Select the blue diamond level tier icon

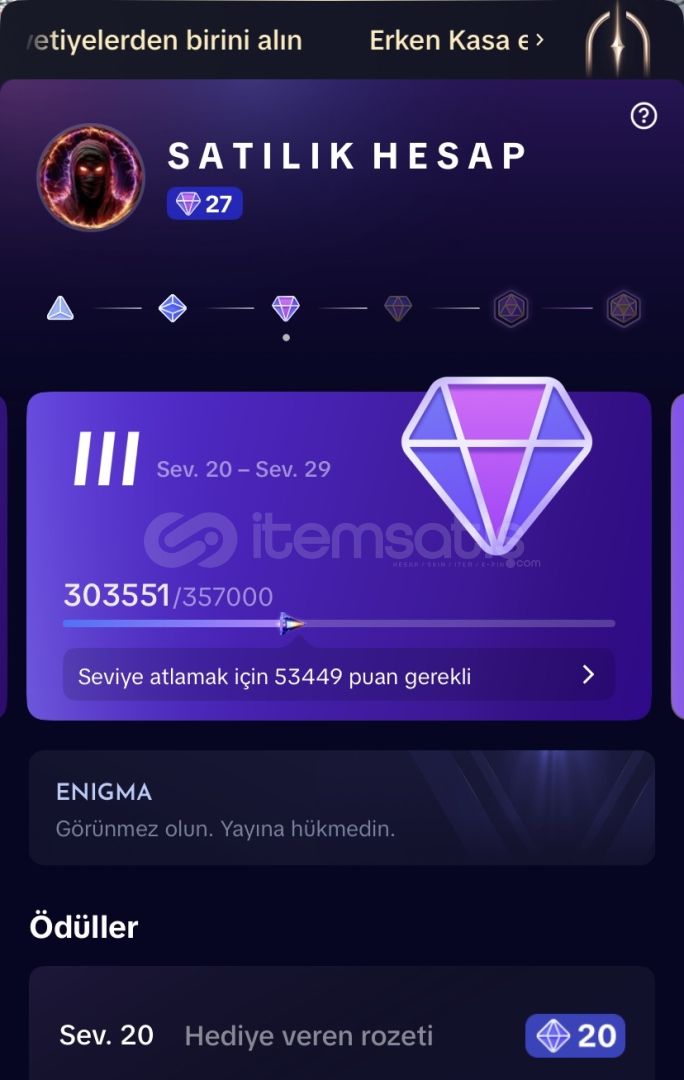click(x=173, y=308)
